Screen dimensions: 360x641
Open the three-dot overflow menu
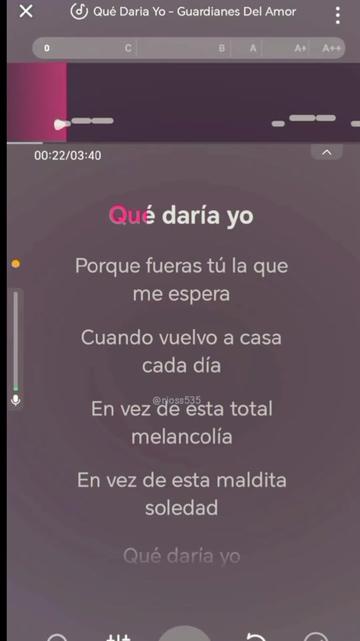(338, 15)
